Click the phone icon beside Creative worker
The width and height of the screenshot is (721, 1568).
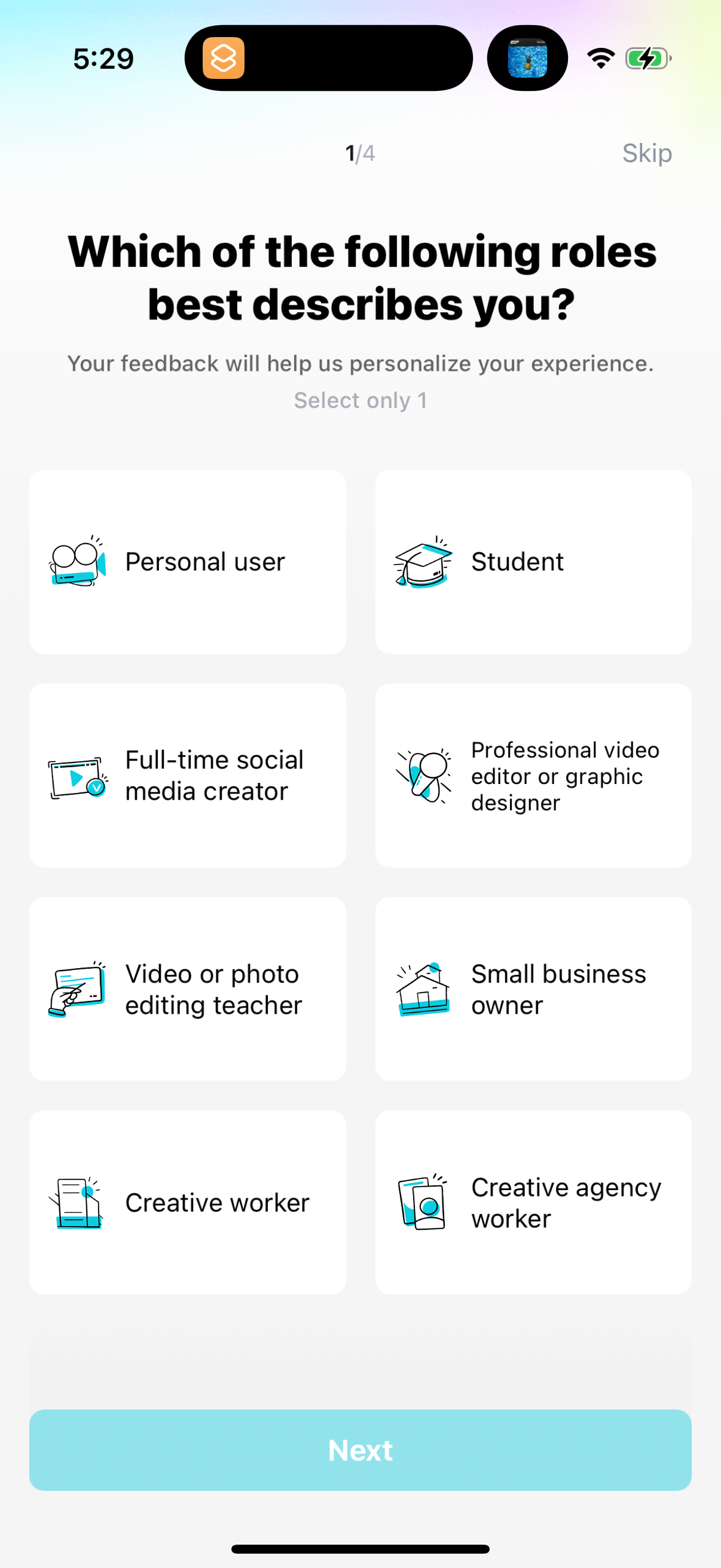tap(77, 1202)
